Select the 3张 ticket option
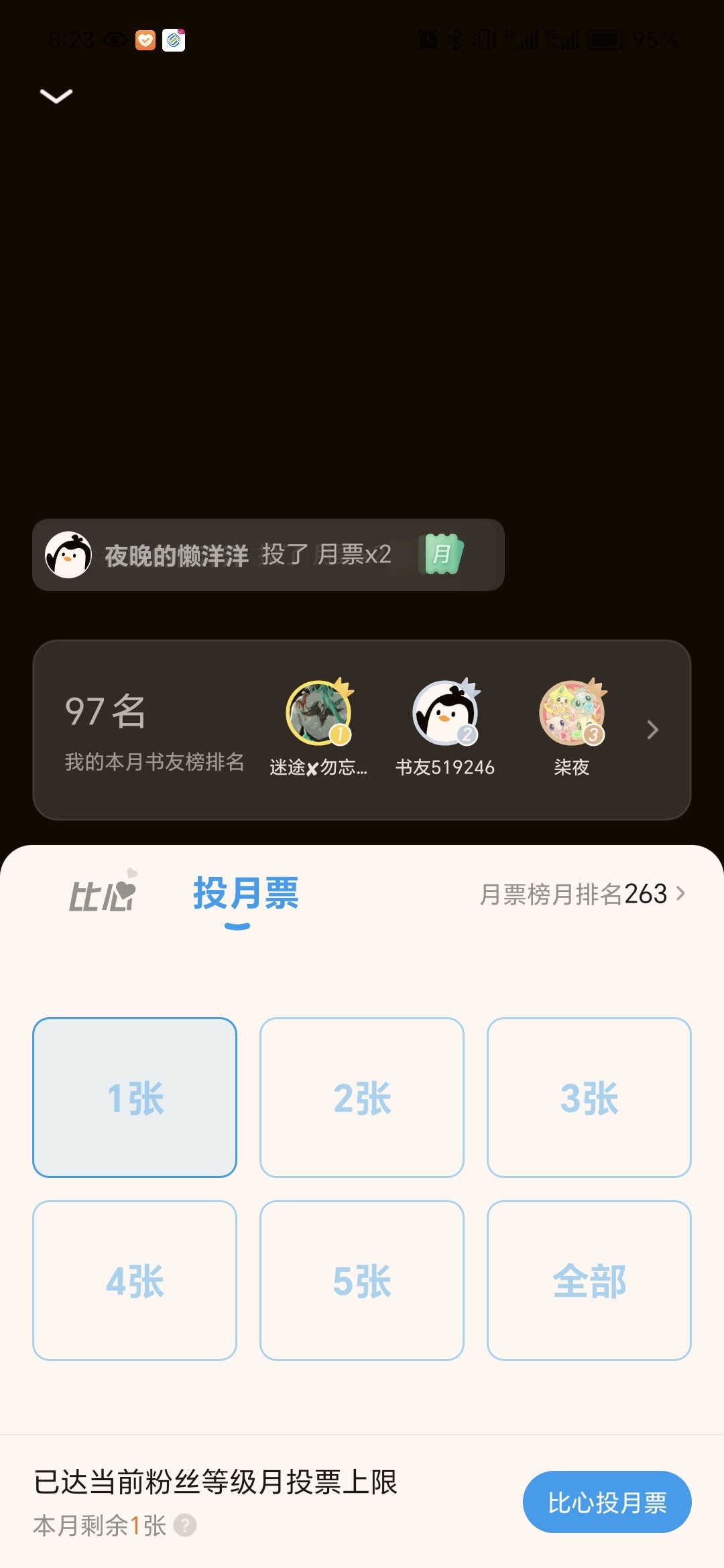The image size is (724, 1568). point(589,1098)
